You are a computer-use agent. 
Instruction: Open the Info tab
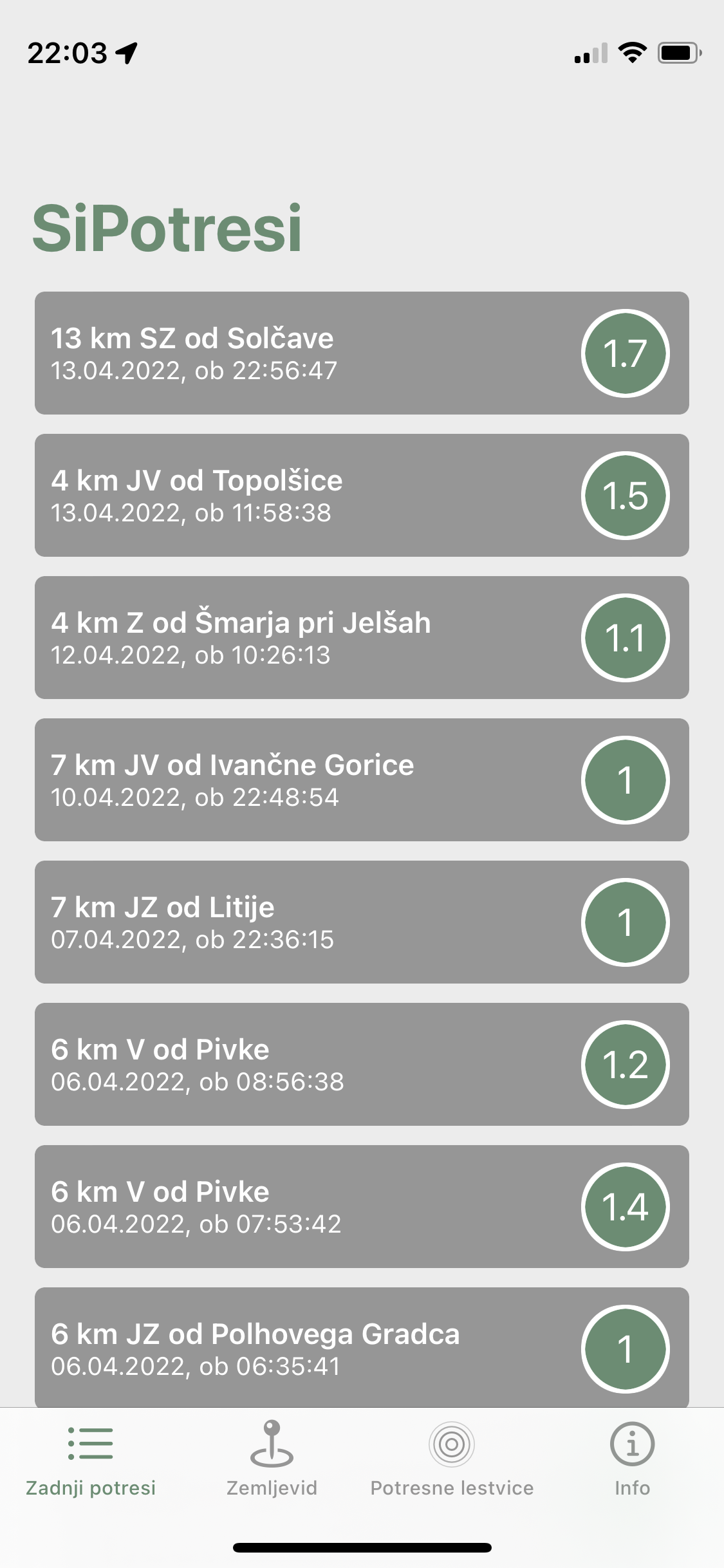[632, 1459]
